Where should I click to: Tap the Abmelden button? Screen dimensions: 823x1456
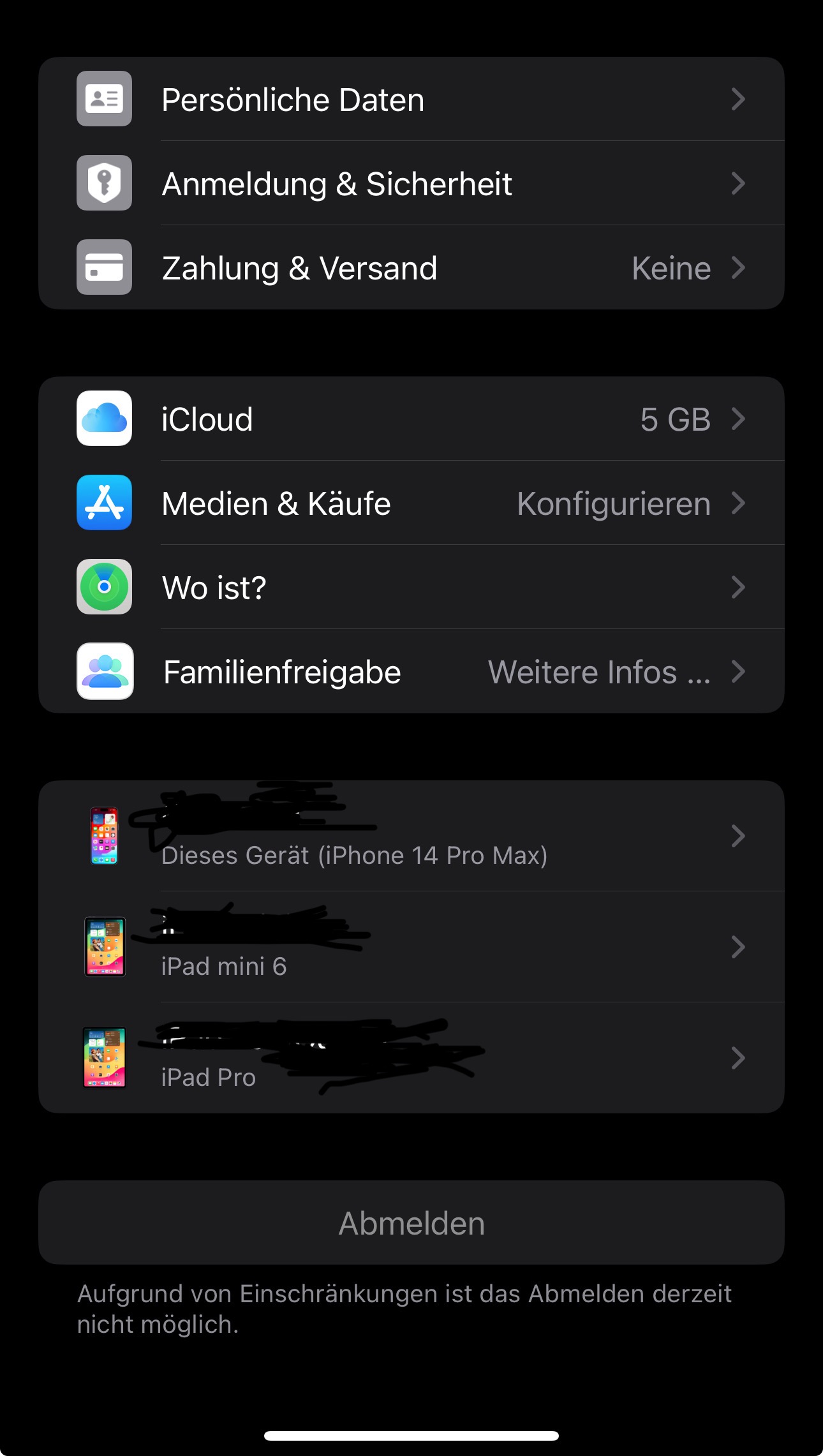[411, 1223]
